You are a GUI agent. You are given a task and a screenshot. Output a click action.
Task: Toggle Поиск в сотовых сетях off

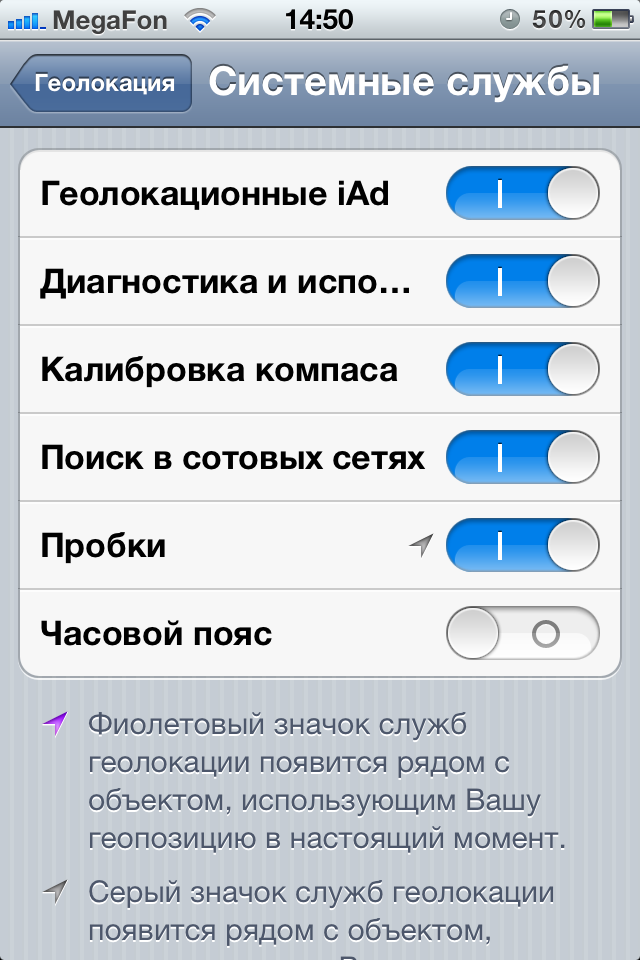522,458
